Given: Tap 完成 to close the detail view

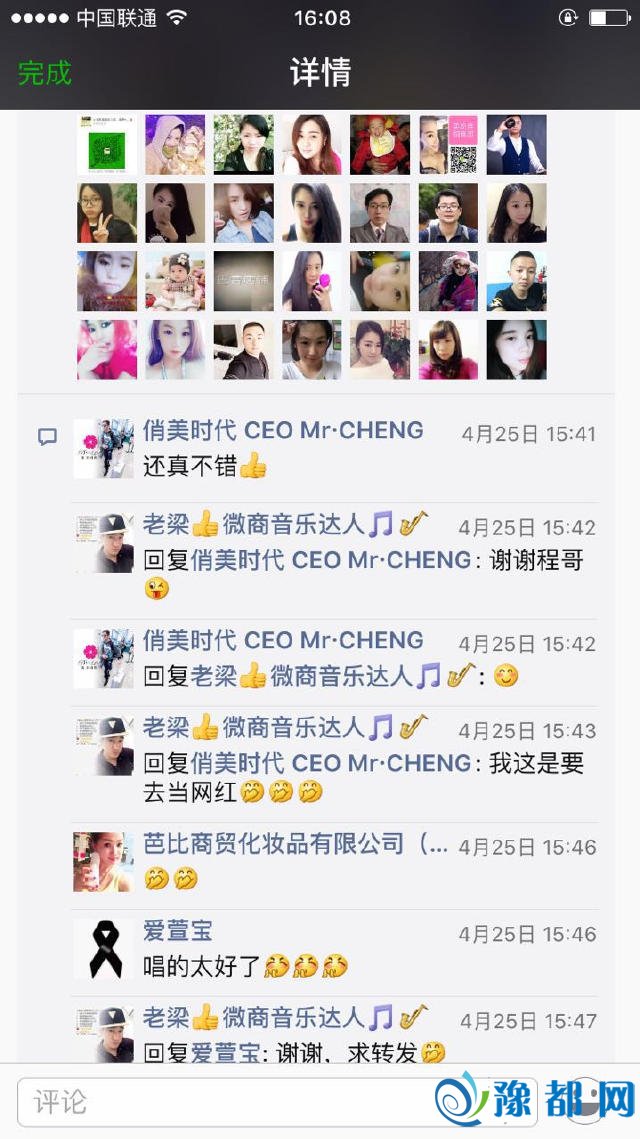Looking at the screenshot, I should 45,73.
